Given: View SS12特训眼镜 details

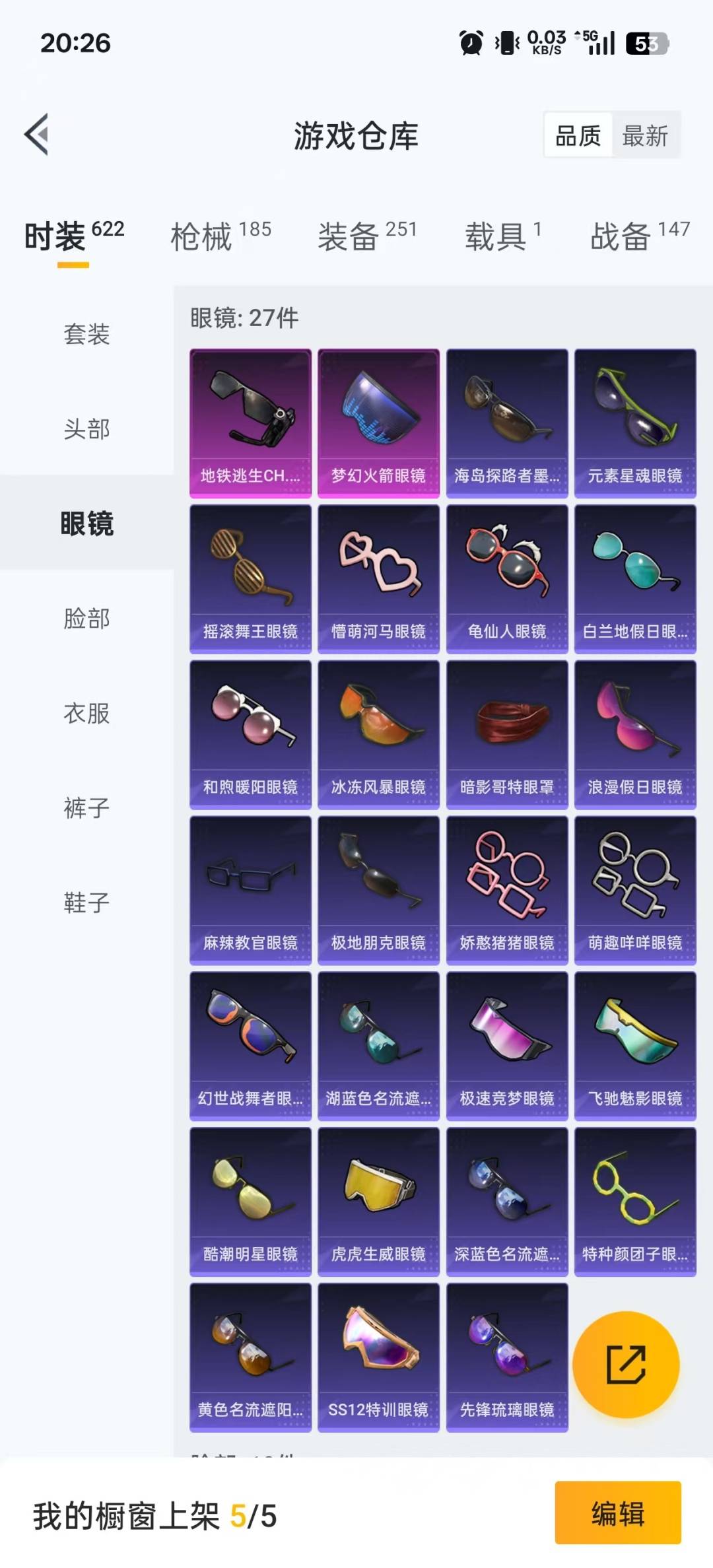Looking at the screenshot, I should (x=378, y=1357).
